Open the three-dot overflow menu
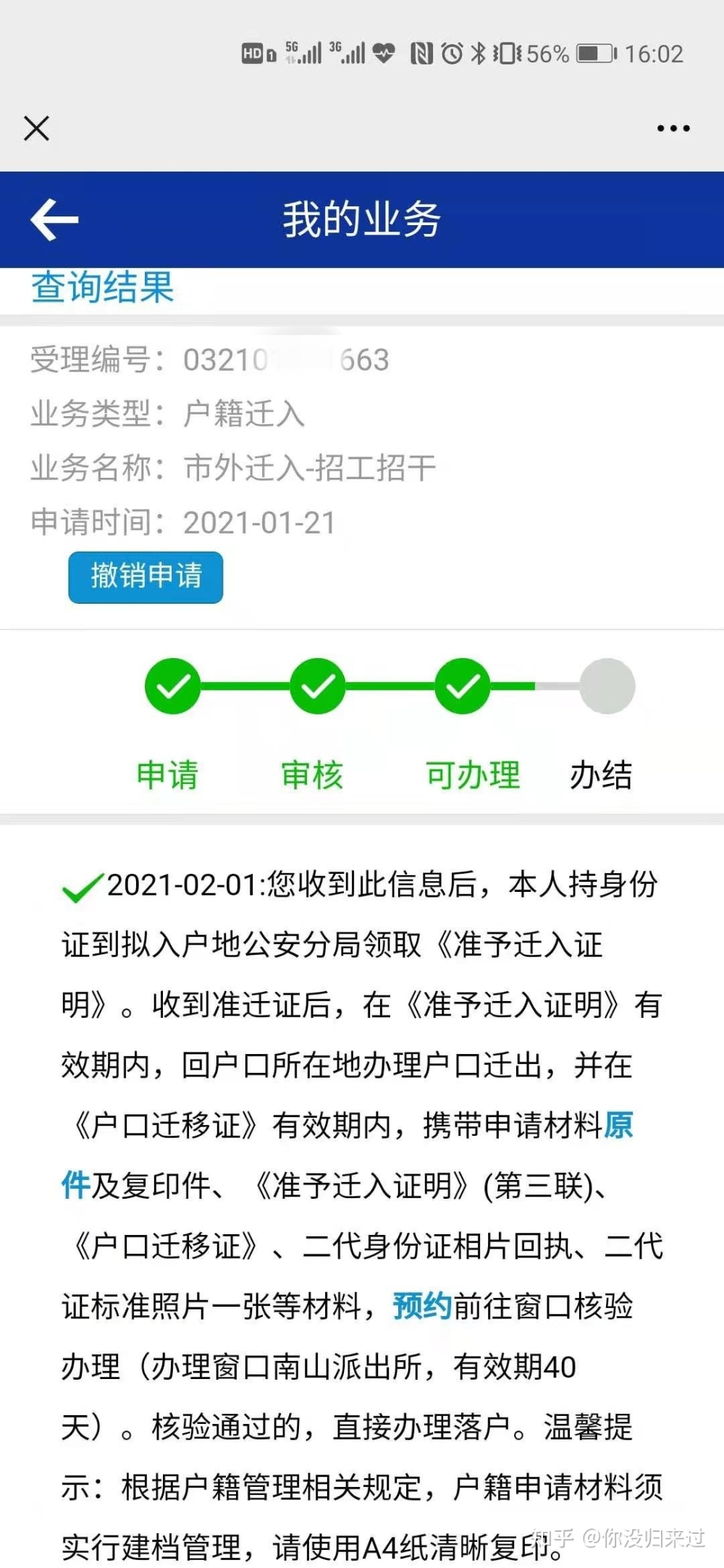 pyautogui.click(x=673, y=129)
